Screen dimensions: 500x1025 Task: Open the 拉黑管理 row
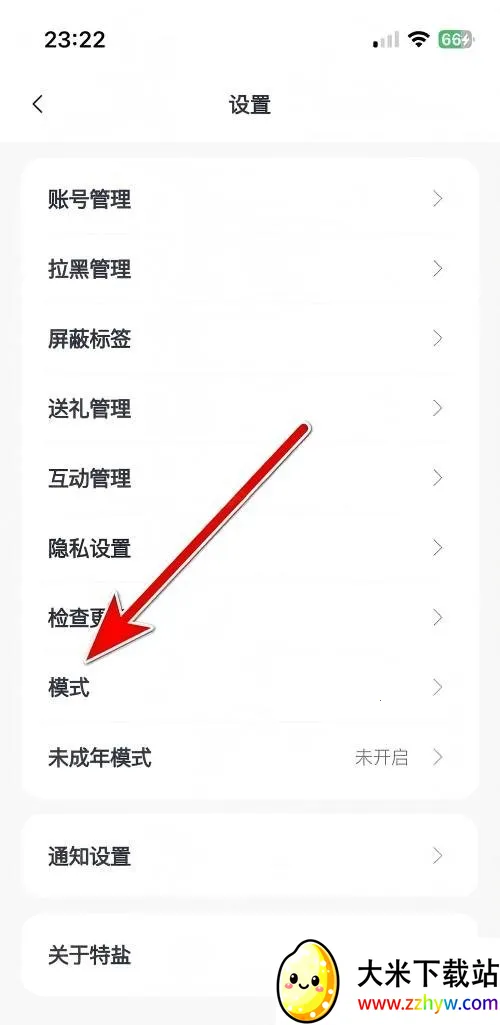point(250,269)
